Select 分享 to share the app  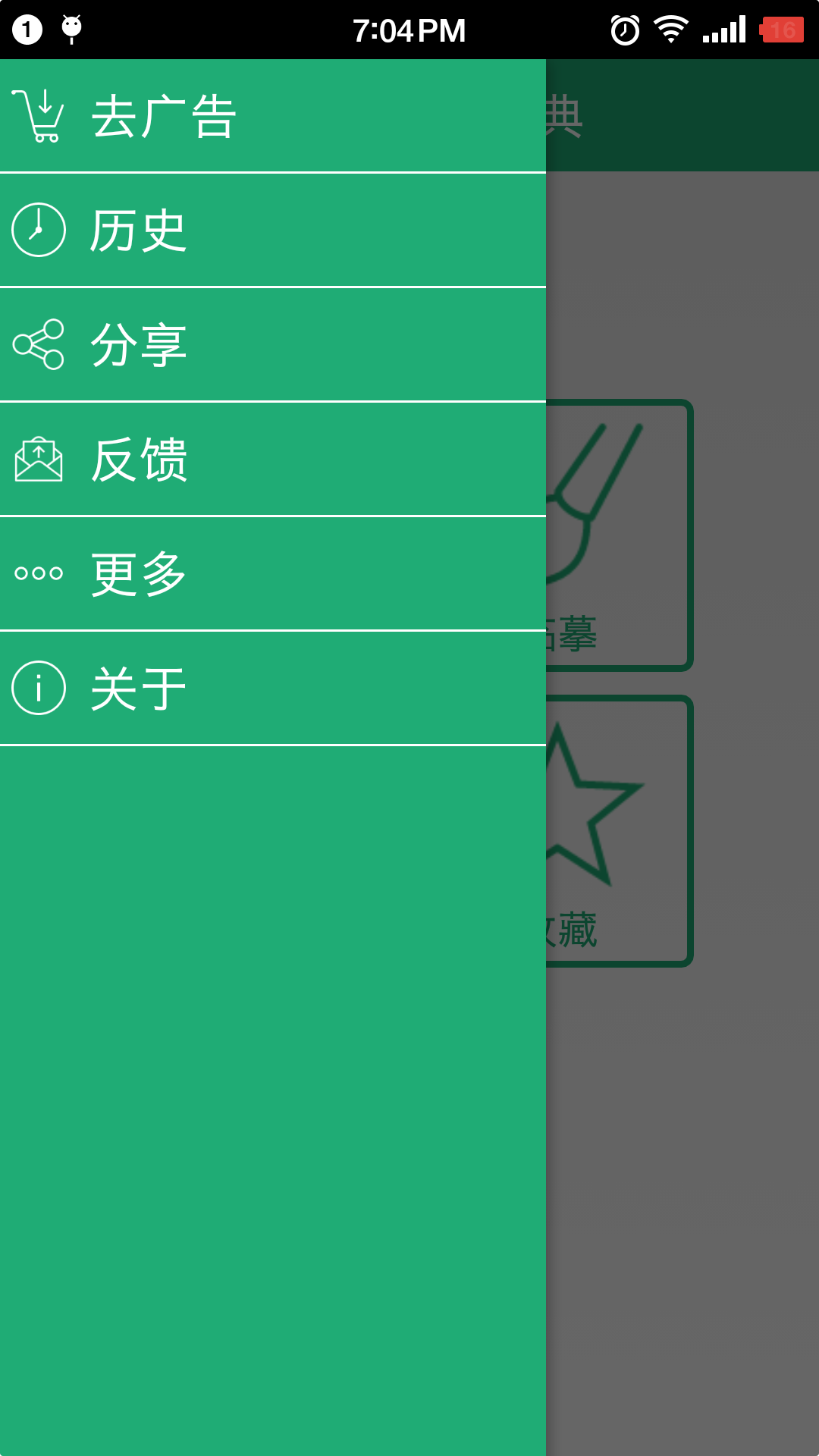pos(138,345)
